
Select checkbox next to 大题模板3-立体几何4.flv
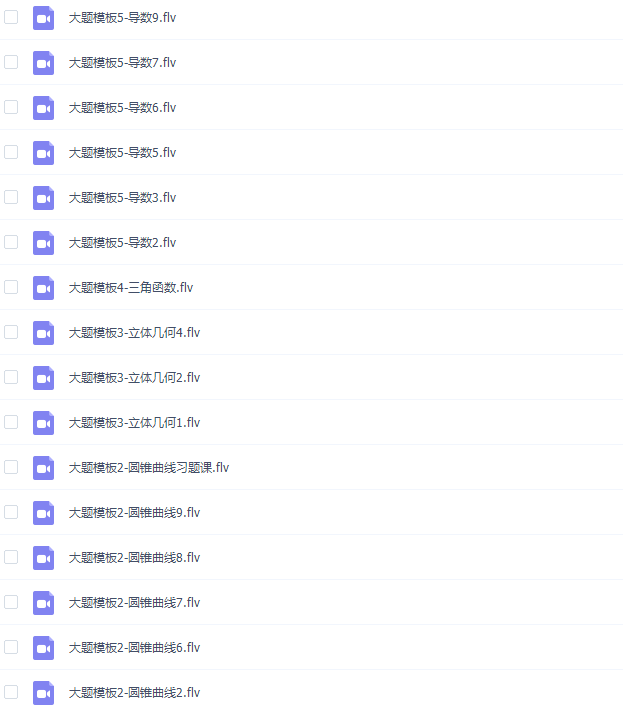tap(11, 332)
